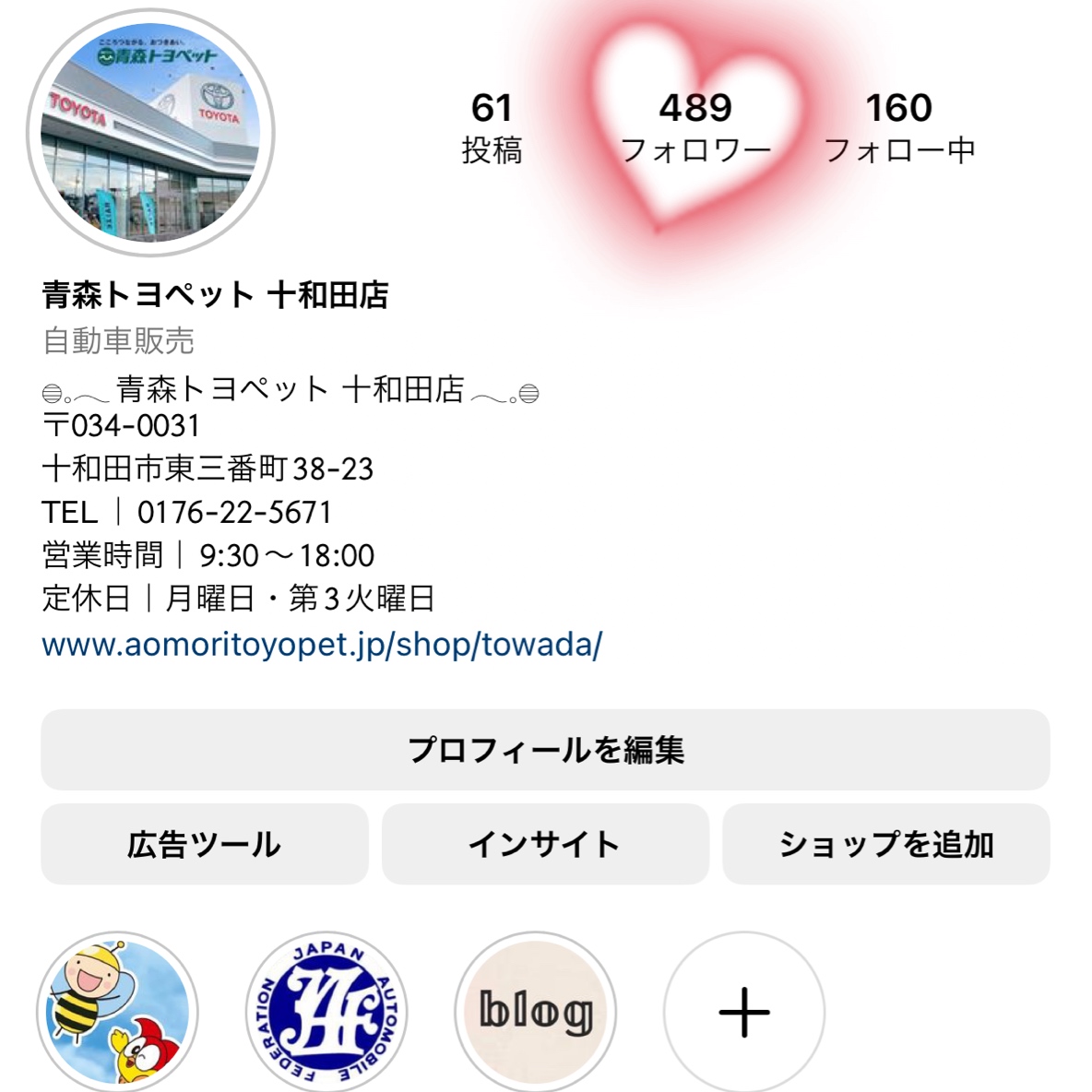Show the 61 投稿 posts
The image size is (1092, 1092).
tap(492, 128)
